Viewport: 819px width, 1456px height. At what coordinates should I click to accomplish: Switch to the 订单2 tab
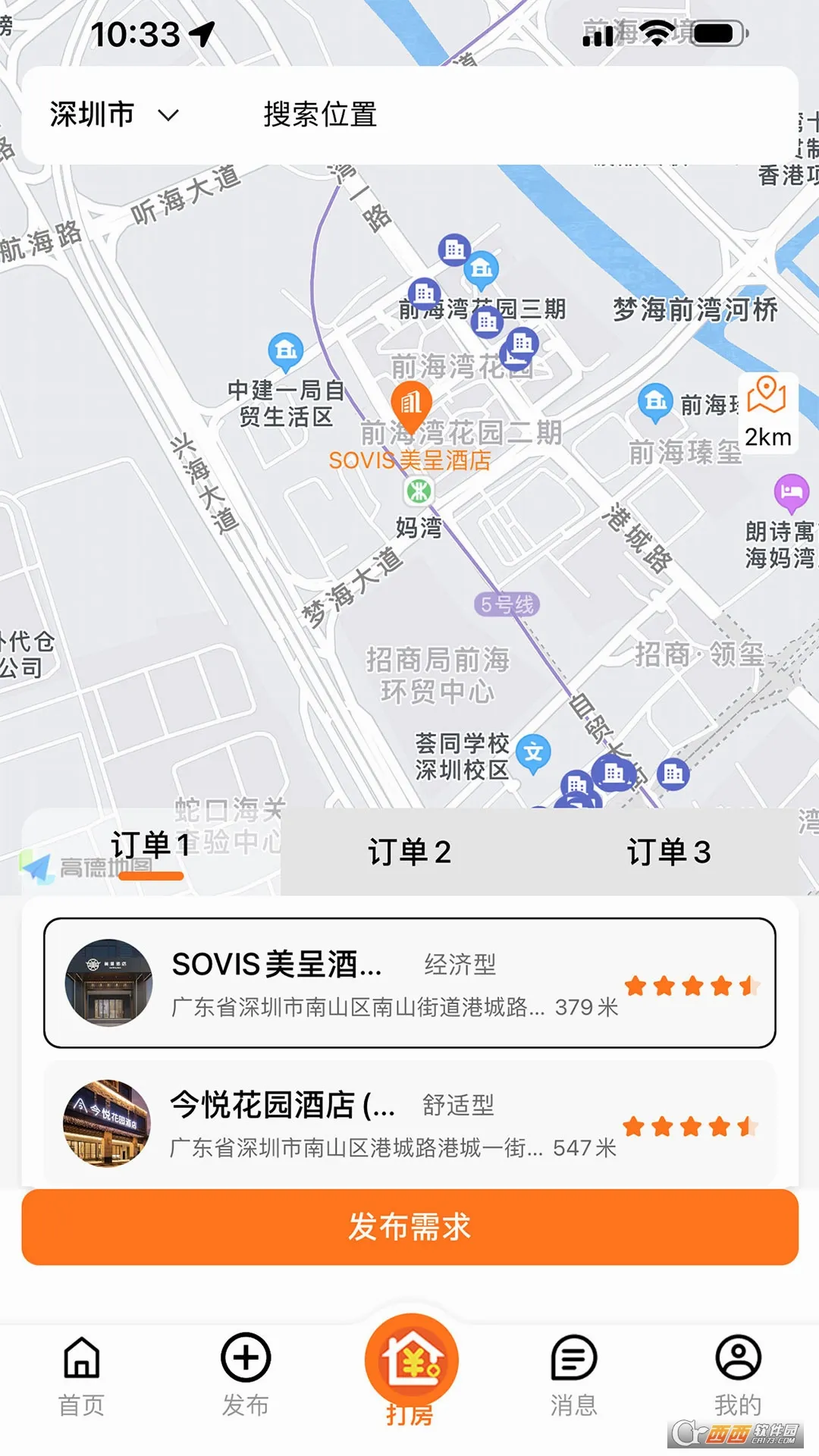[408, 851]
